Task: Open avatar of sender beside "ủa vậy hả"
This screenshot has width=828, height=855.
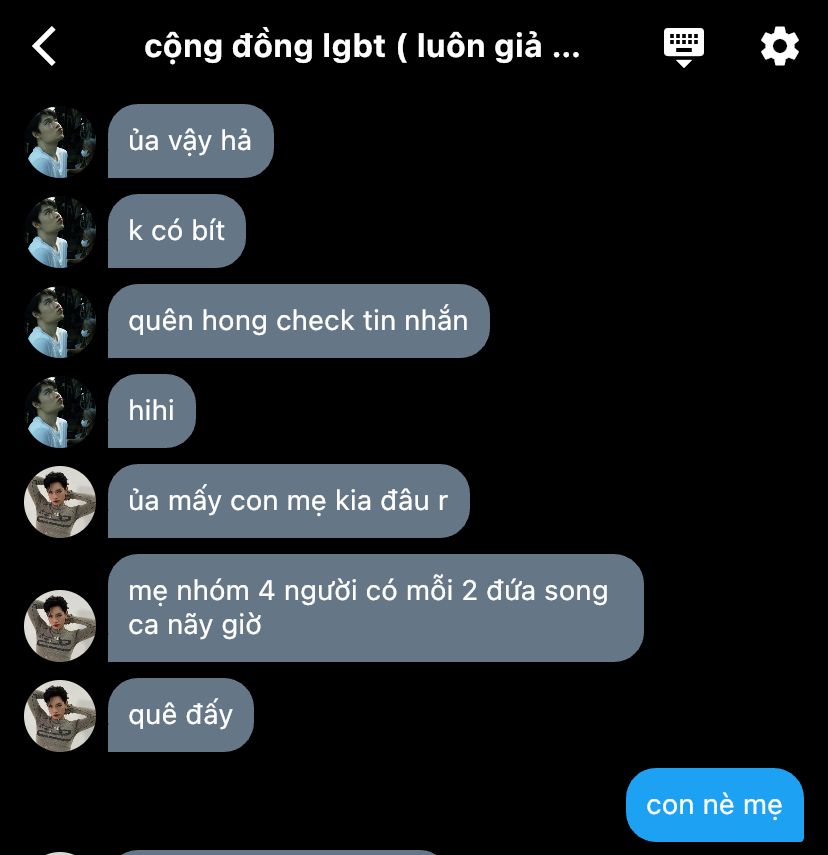Action: coord(60,142)
